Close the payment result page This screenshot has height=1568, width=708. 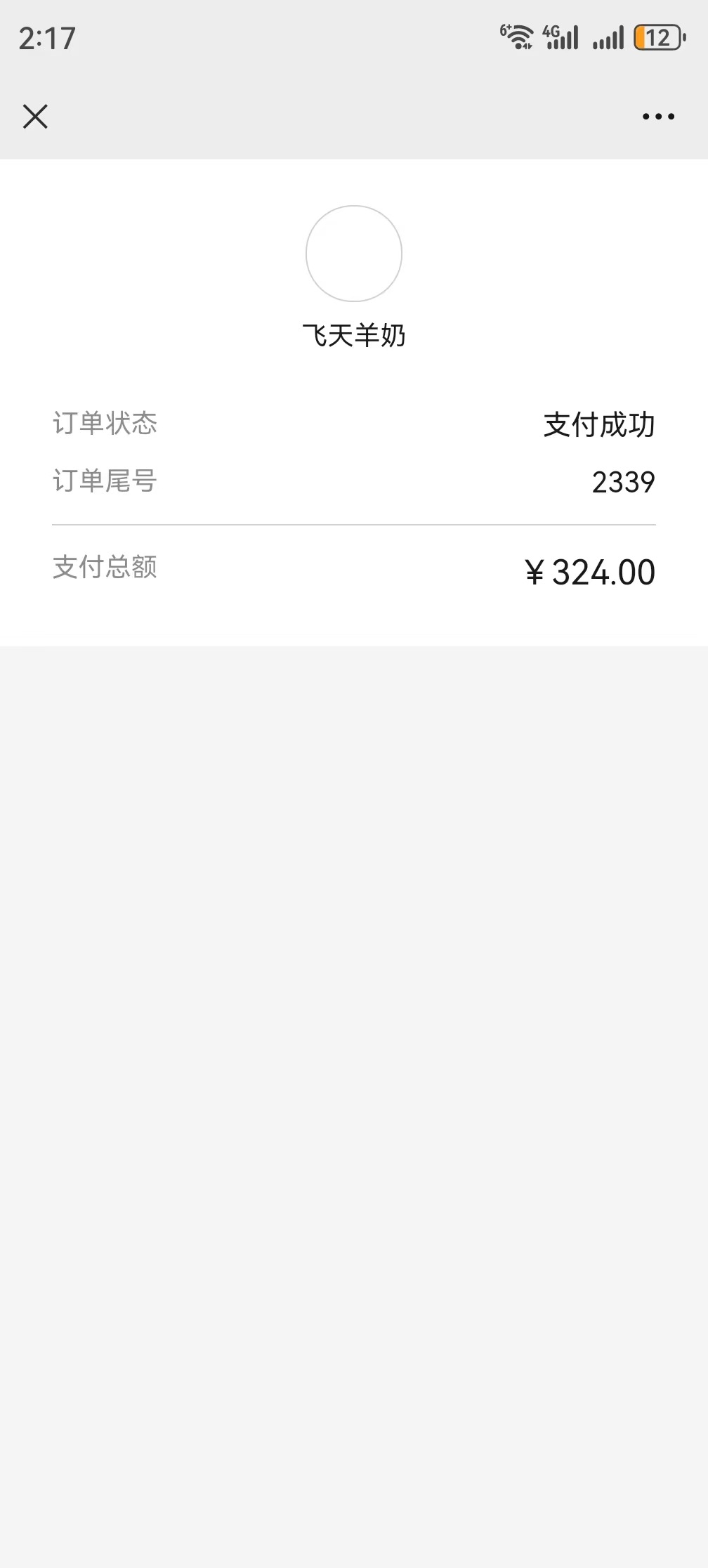tap(35, 117)
